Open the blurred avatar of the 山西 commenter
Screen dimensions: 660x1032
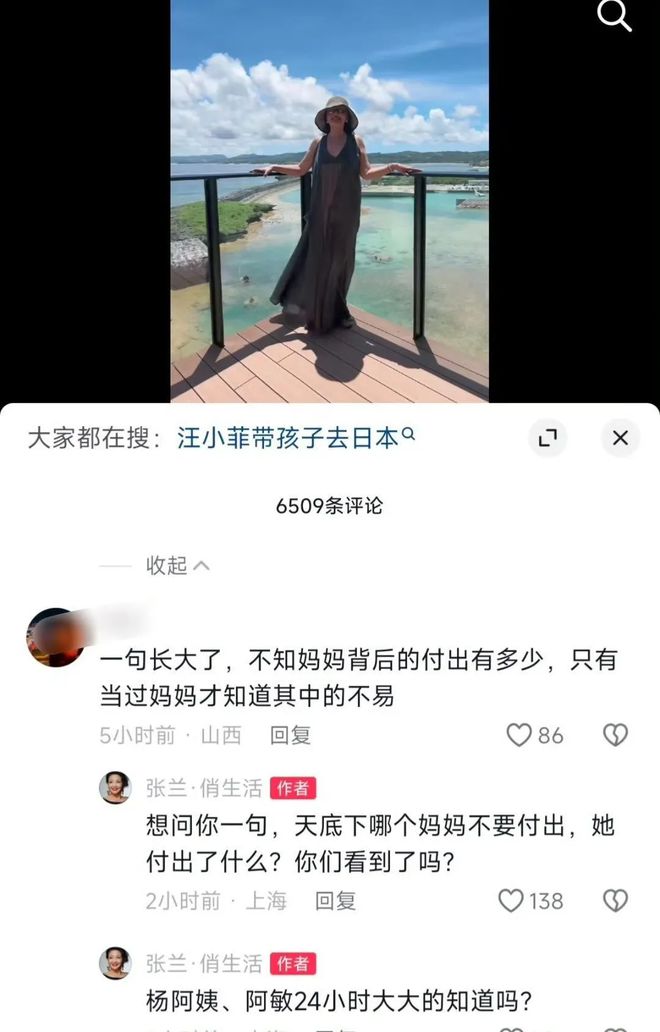tap(55, 637)
